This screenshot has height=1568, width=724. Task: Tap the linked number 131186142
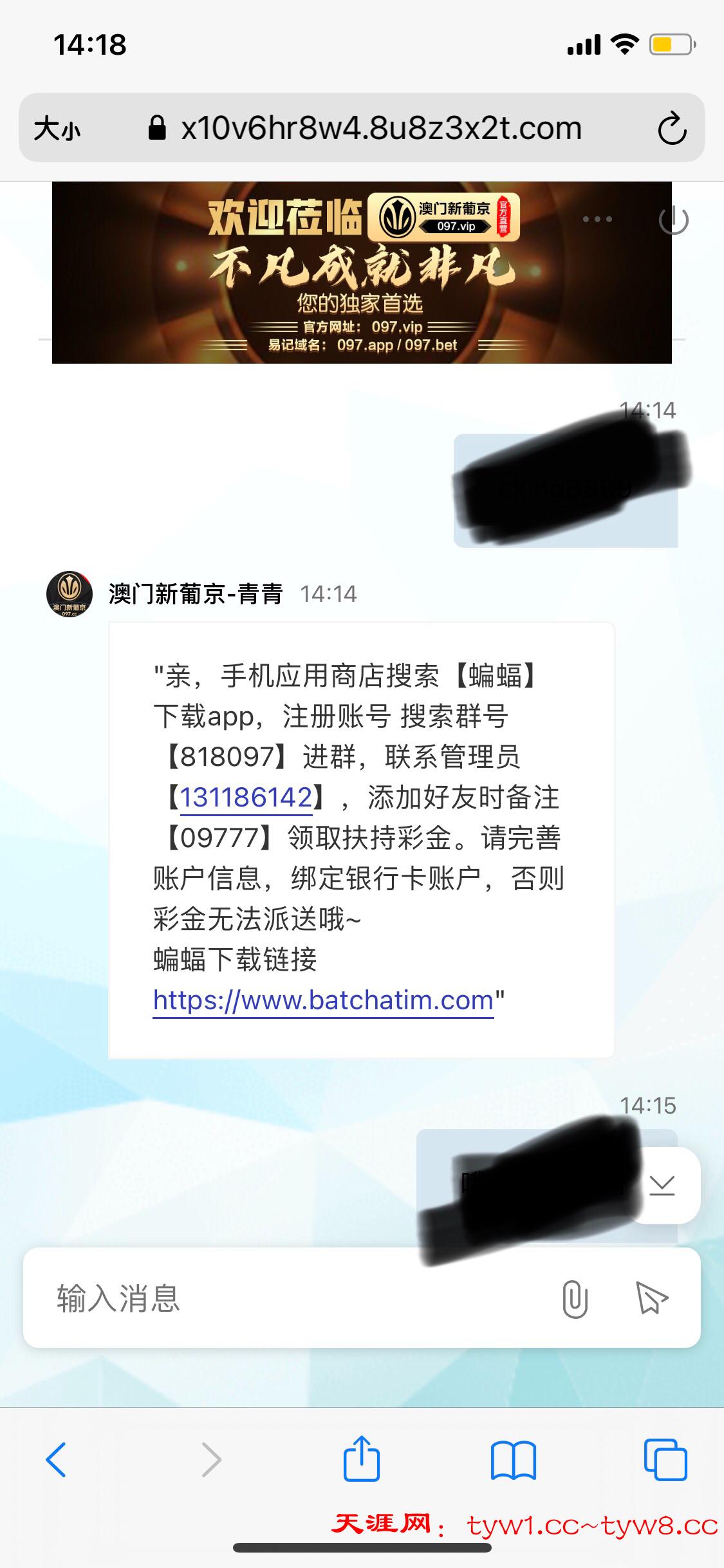246,798
